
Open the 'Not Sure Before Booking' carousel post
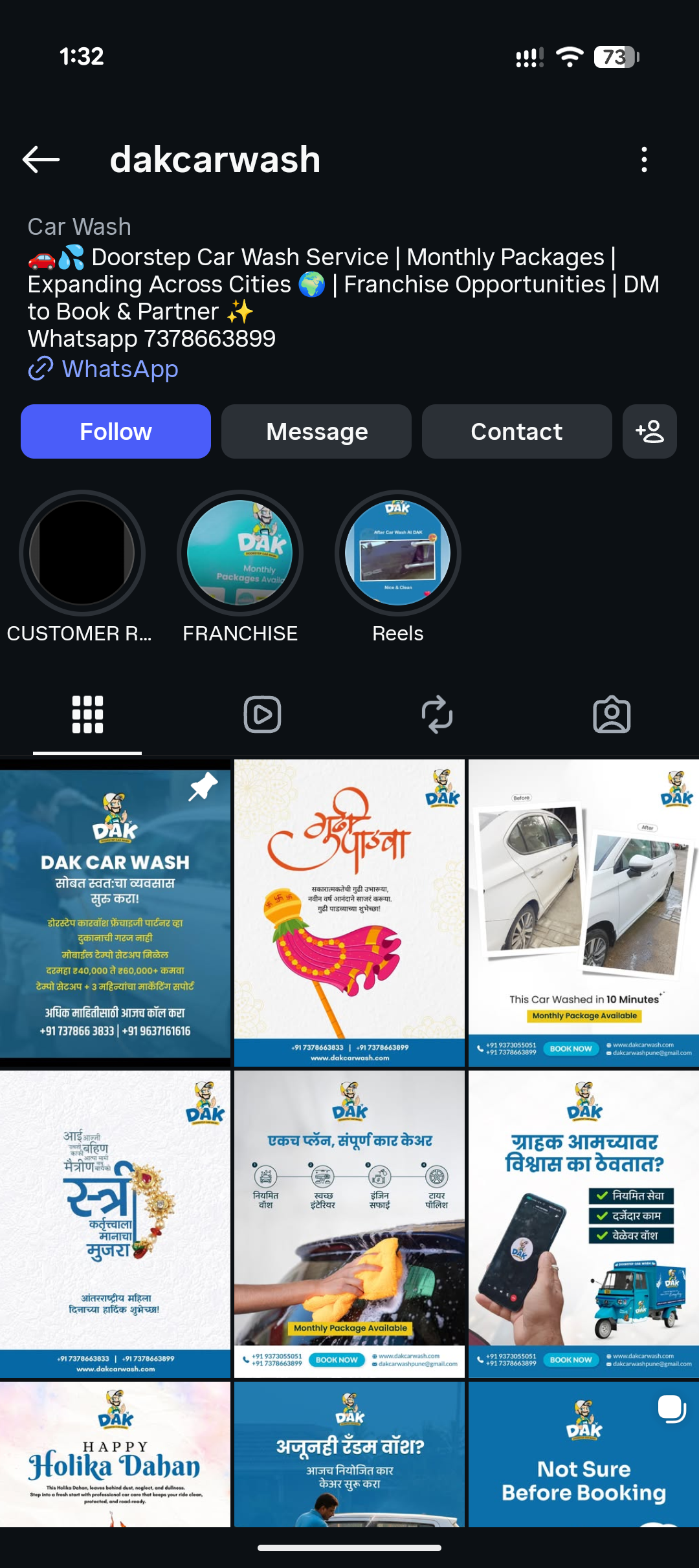584,1454
